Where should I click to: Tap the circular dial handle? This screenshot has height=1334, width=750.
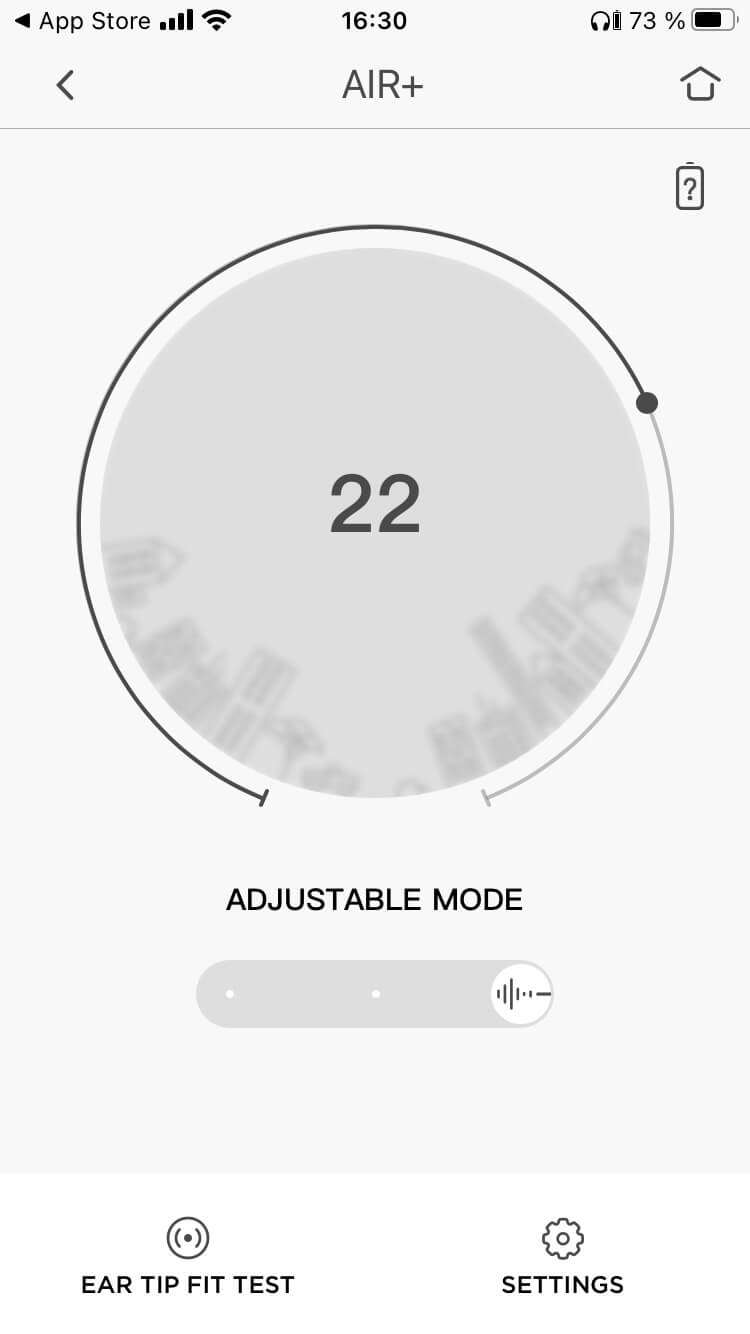point(647,403)
